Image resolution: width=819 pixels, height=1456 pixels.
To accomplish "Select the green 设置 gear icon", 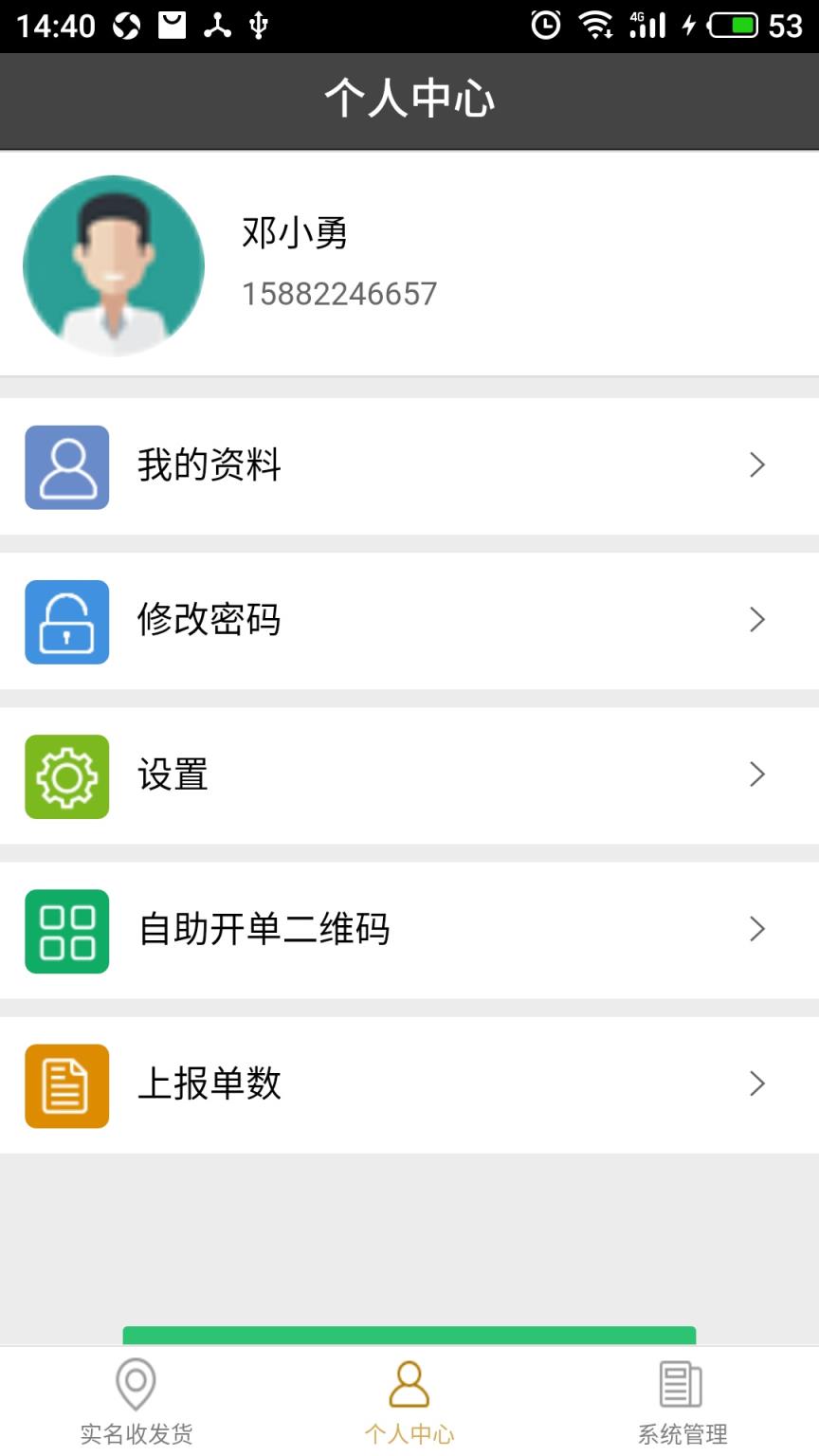I will pos(66,774).
